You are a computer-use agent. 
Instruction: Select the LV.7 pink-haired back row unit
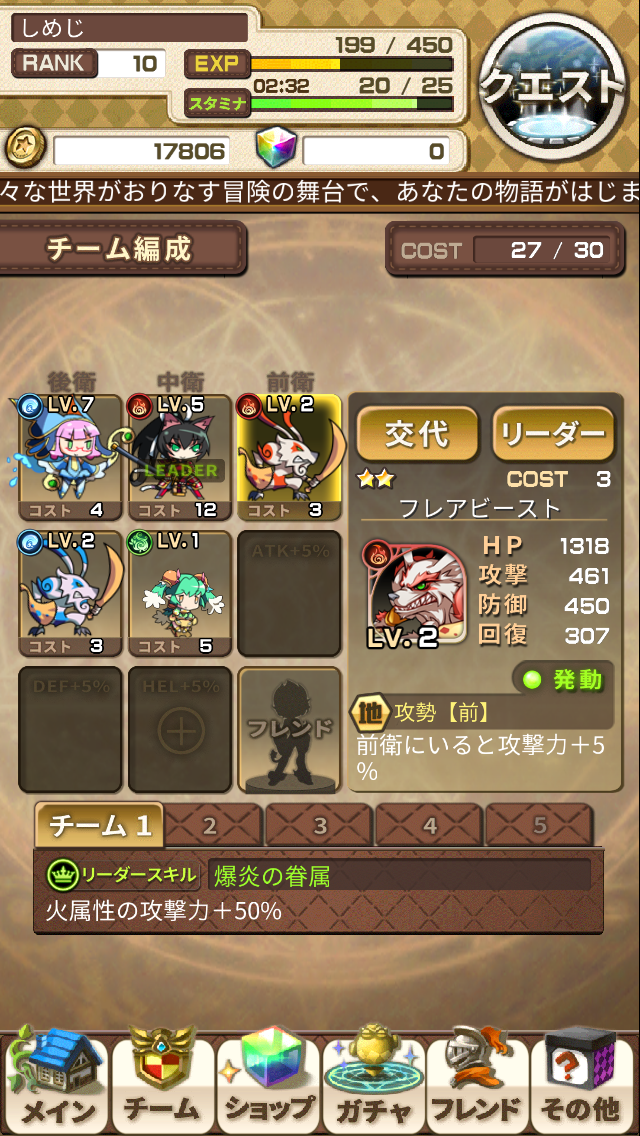click(70, 457)
